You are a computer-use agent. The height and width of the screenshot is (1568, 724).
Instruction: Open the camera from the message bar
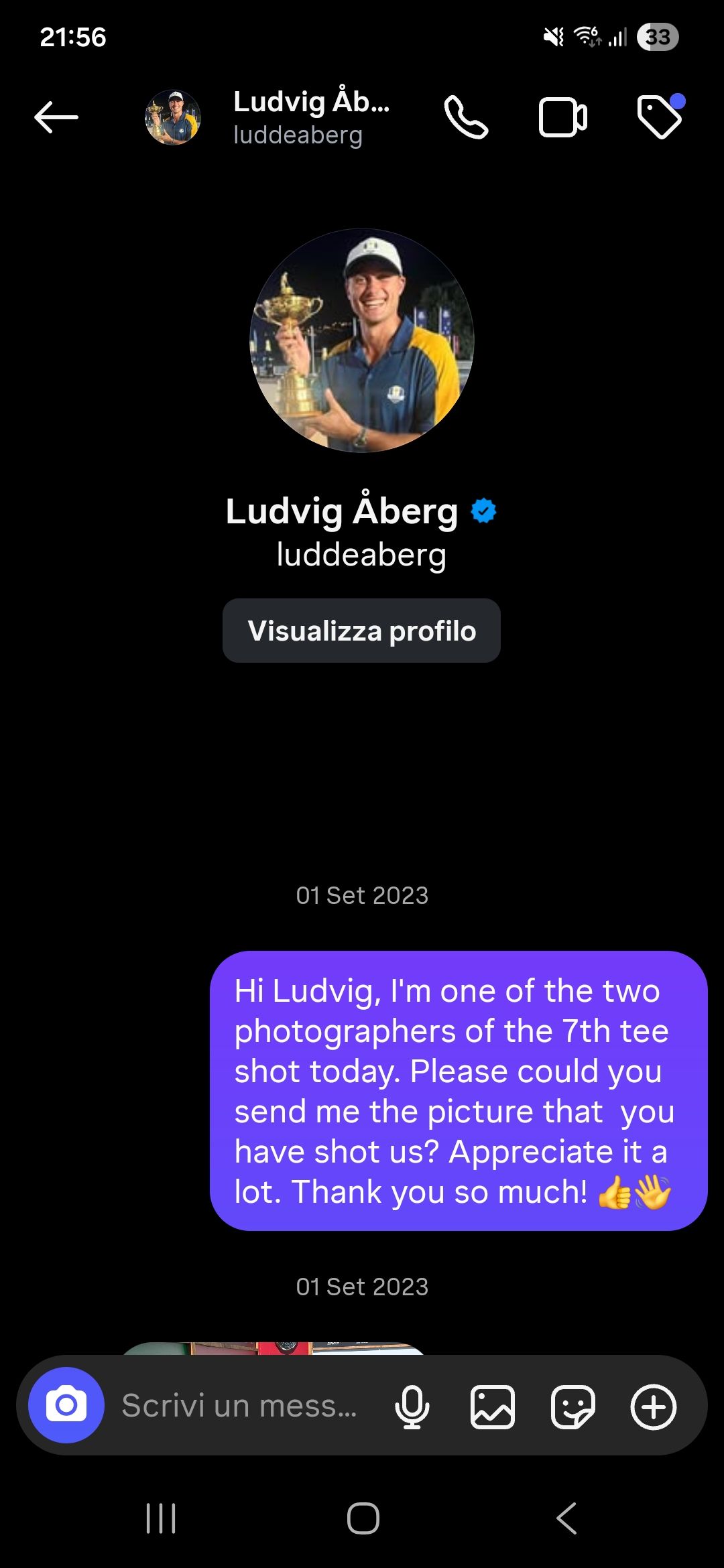point(66,1405)
